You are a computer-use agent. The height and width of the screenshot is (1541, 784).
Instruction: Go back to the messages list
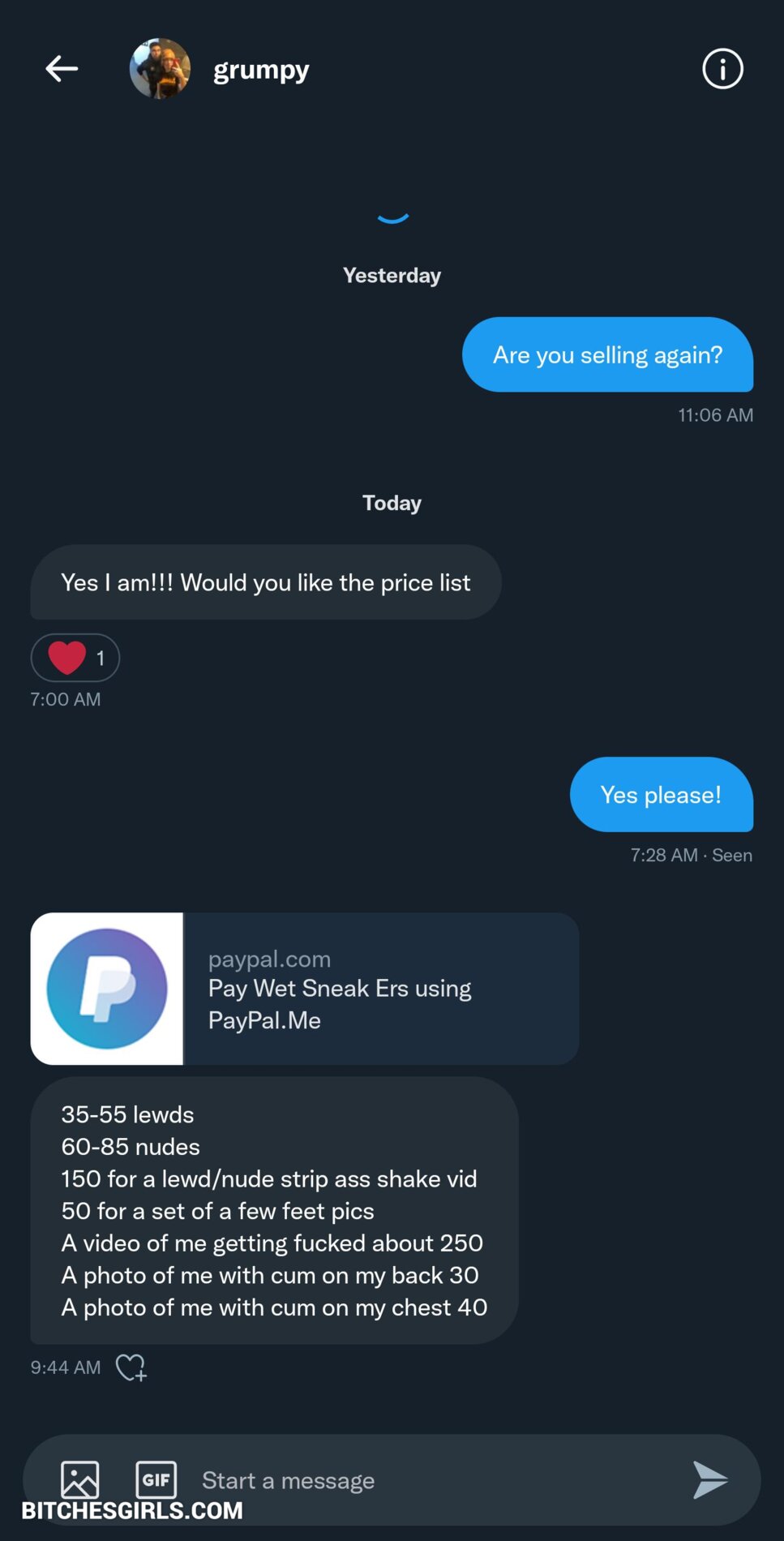point(62,69)
